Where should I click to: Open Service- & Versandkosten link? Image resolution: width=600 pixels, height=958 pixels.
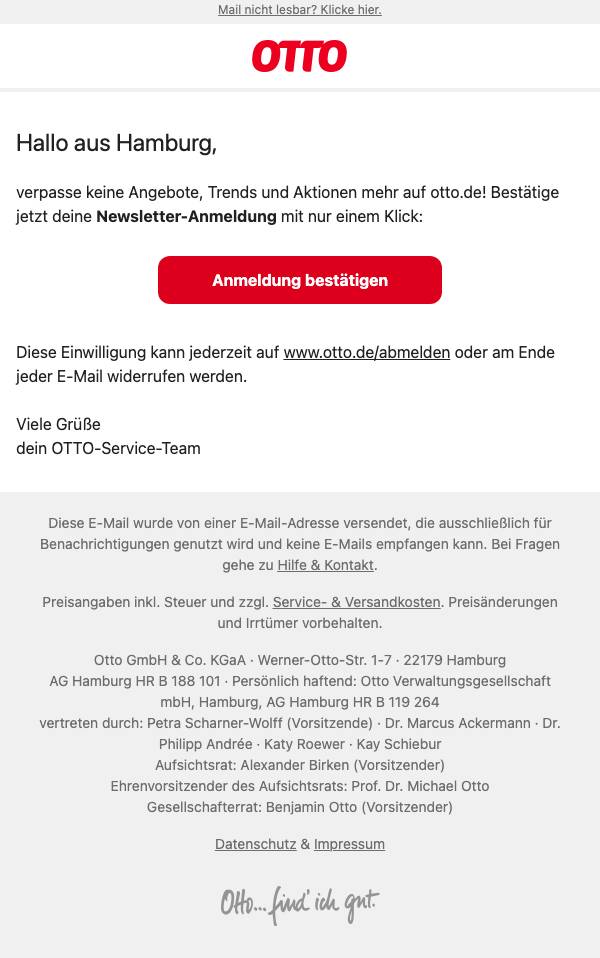(x=356, y=602)
